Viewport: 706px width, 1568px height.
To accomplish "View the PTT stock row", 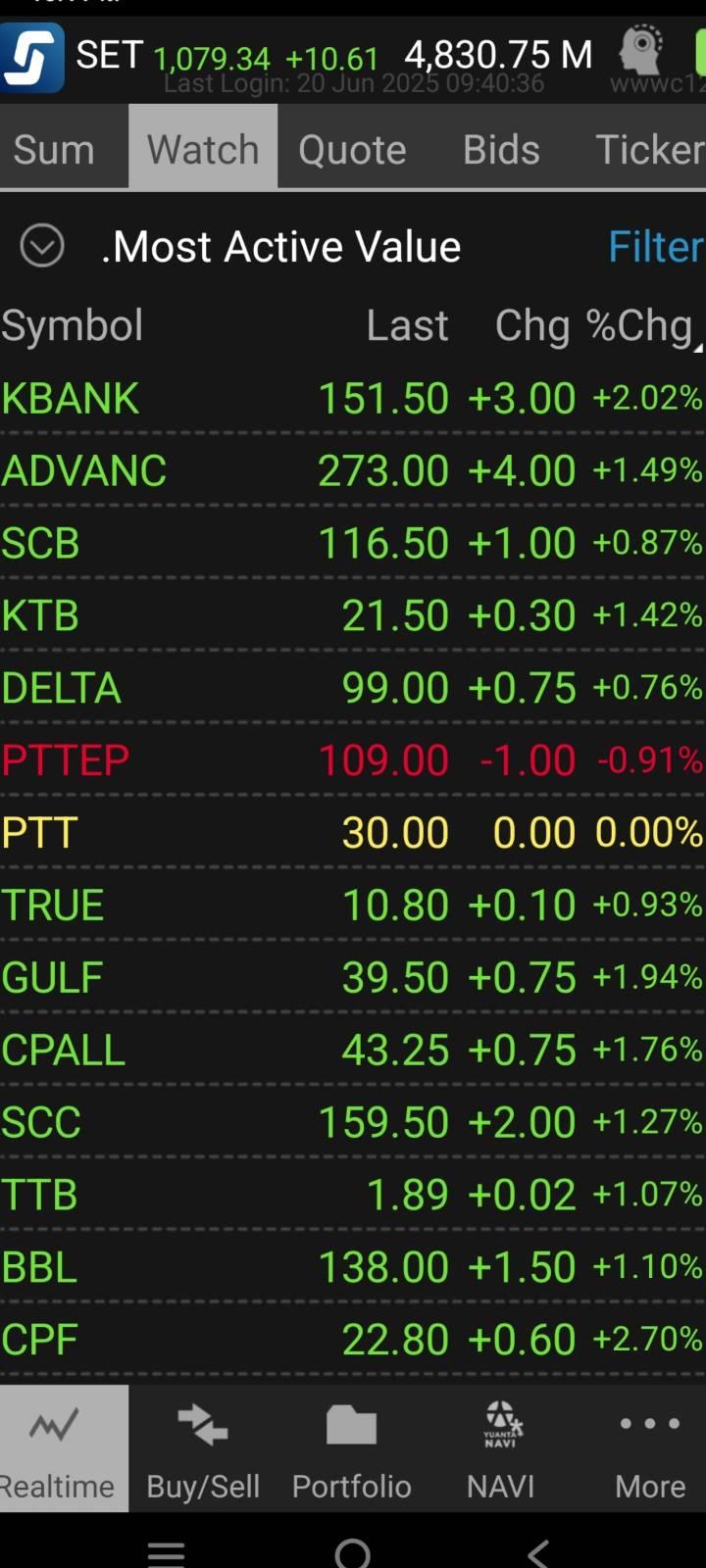I will coord(353,833).
